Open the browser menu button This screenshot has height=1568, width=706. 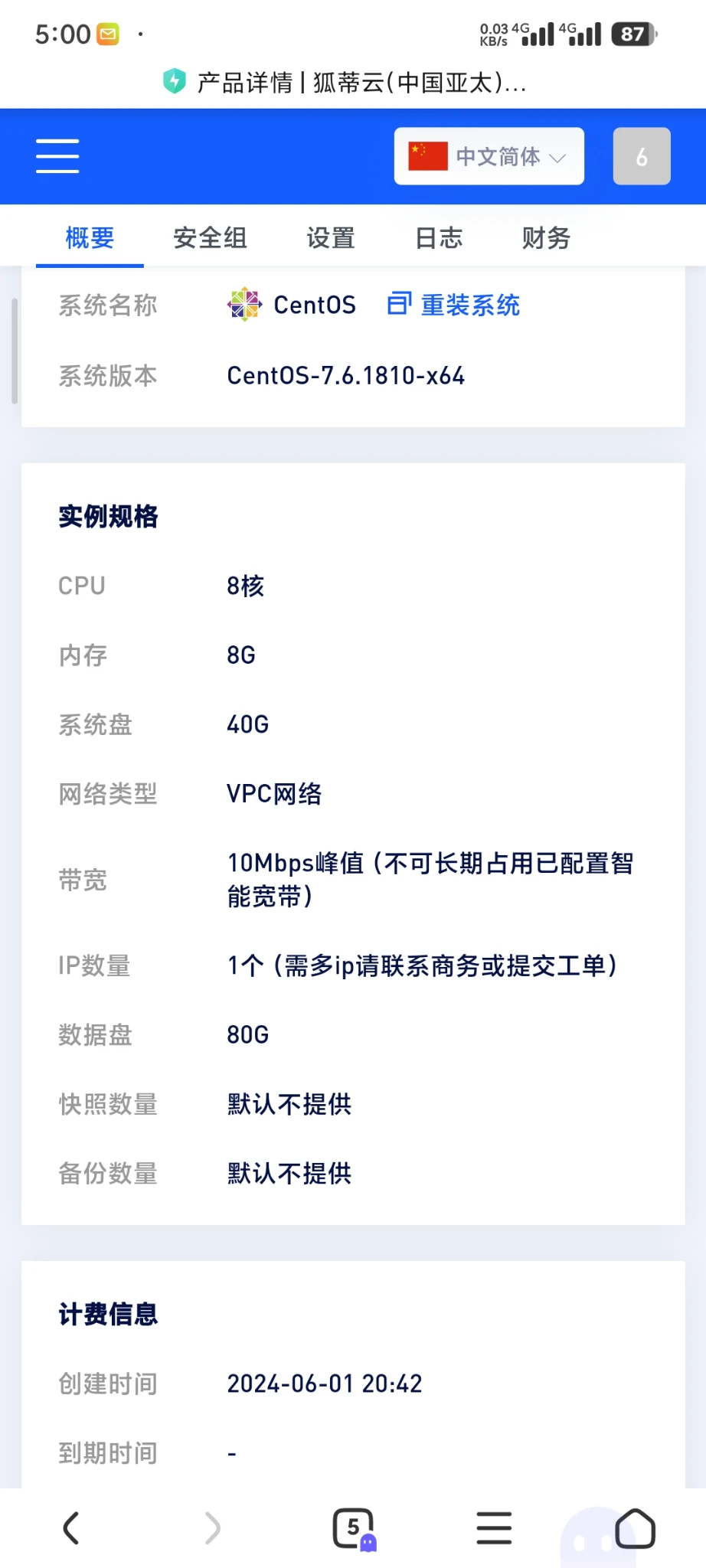tap(494, 1528)
